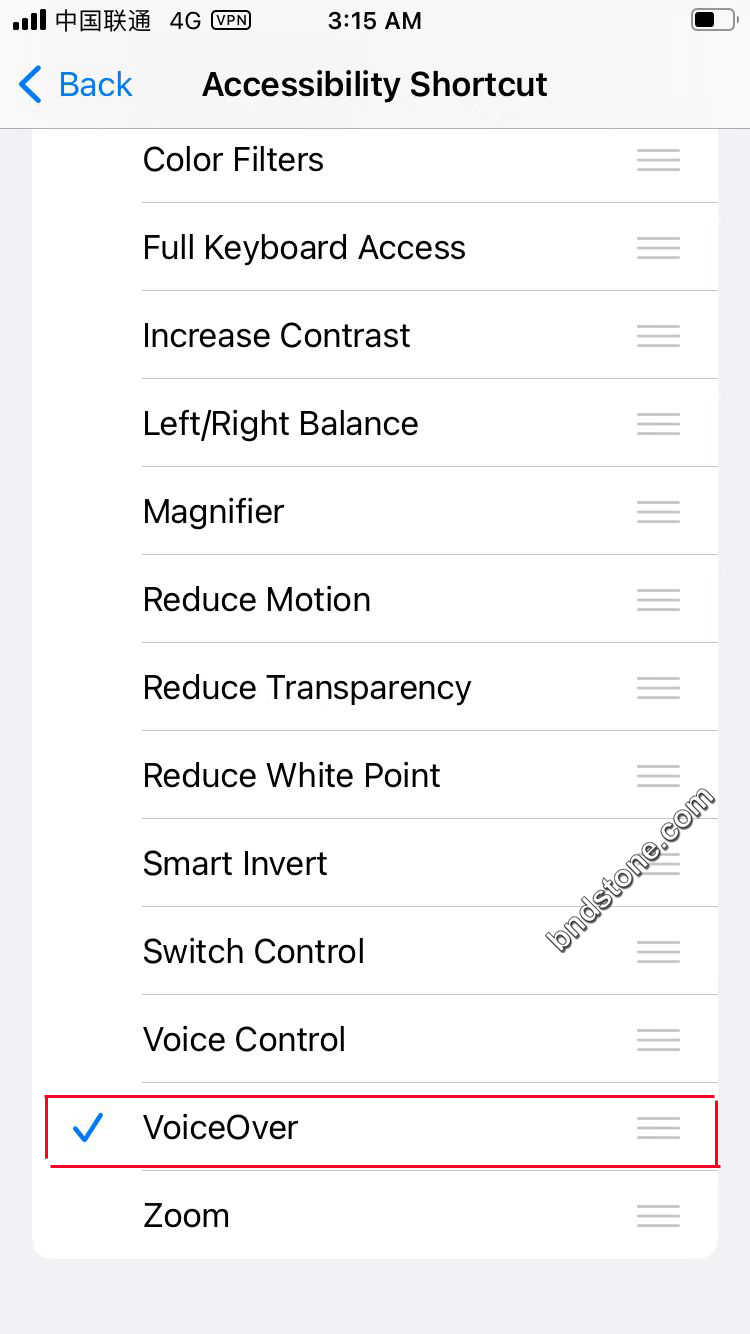Enable Full Keyboard Access shortcut
This screenshot has width=750, height=1334.
(375, 247)
